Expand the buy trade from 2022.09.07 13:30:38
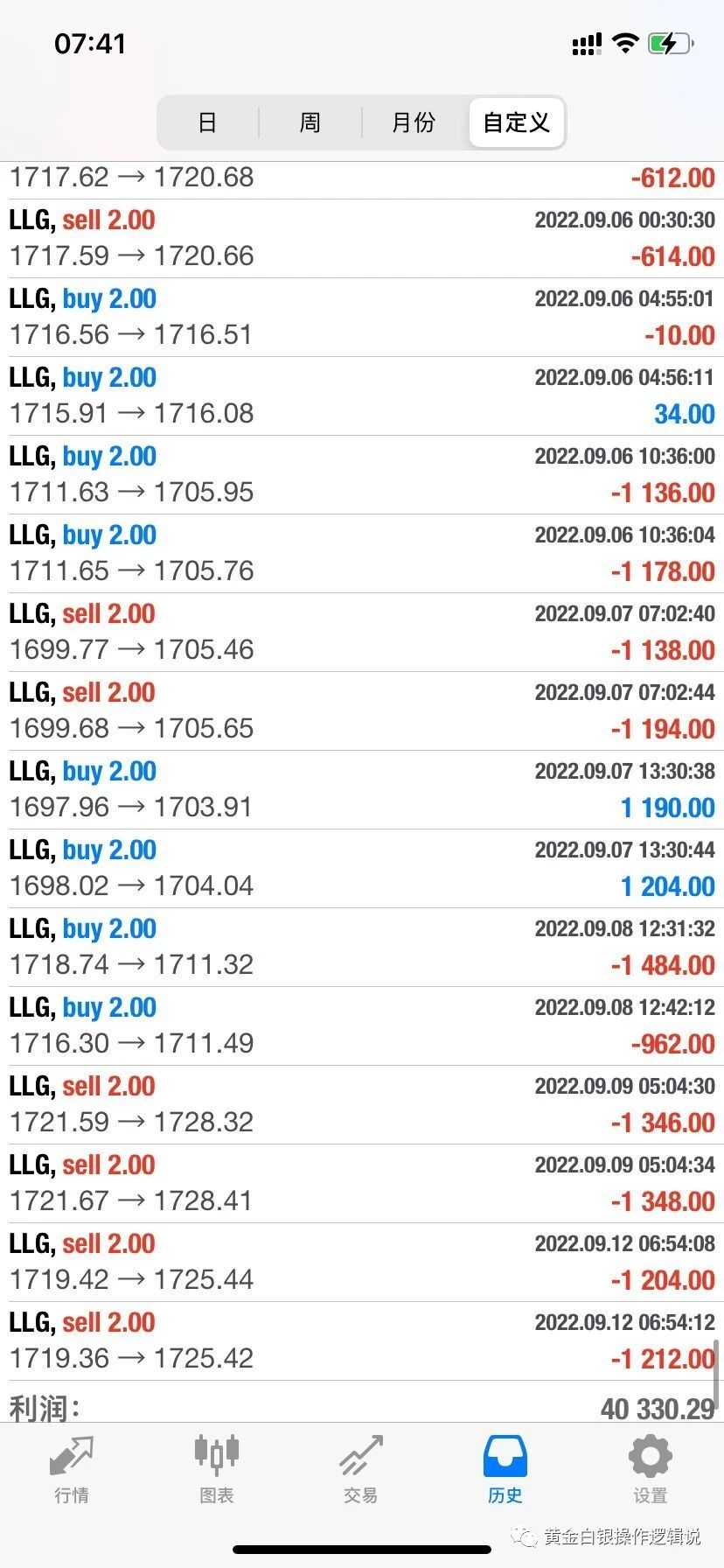Image resolution: width=724 pixels, height=1568 pixels. click(362, 790)
